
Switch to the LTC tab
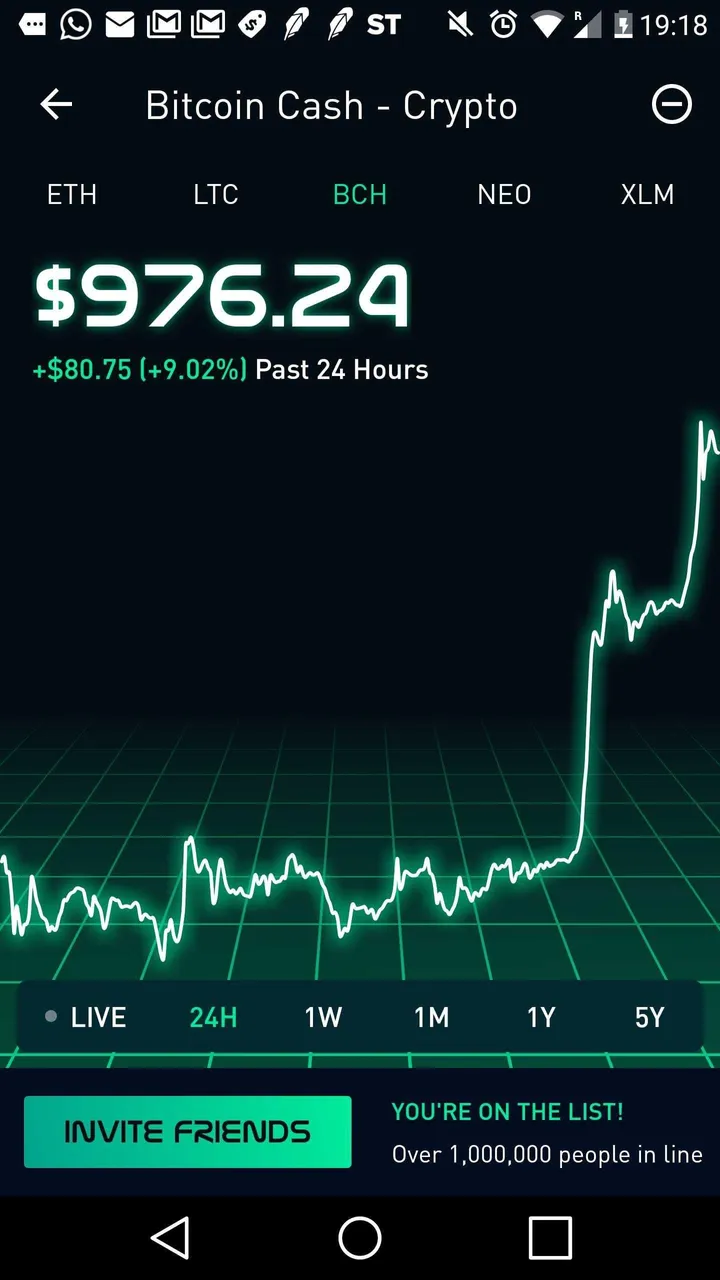click(216, 194)
